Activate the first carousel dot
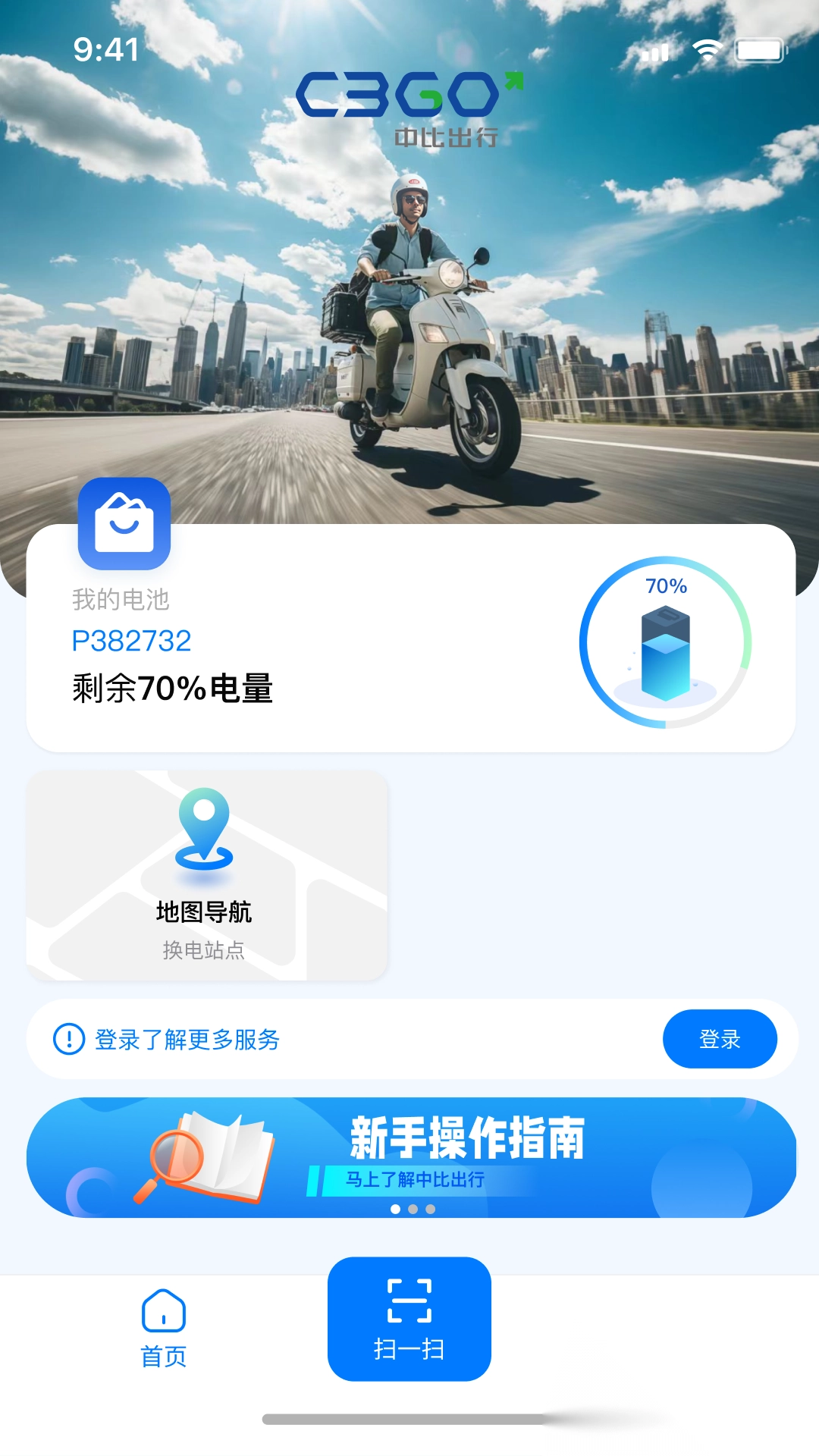This screenshot has width=819, height=1456. [394, 1207]
